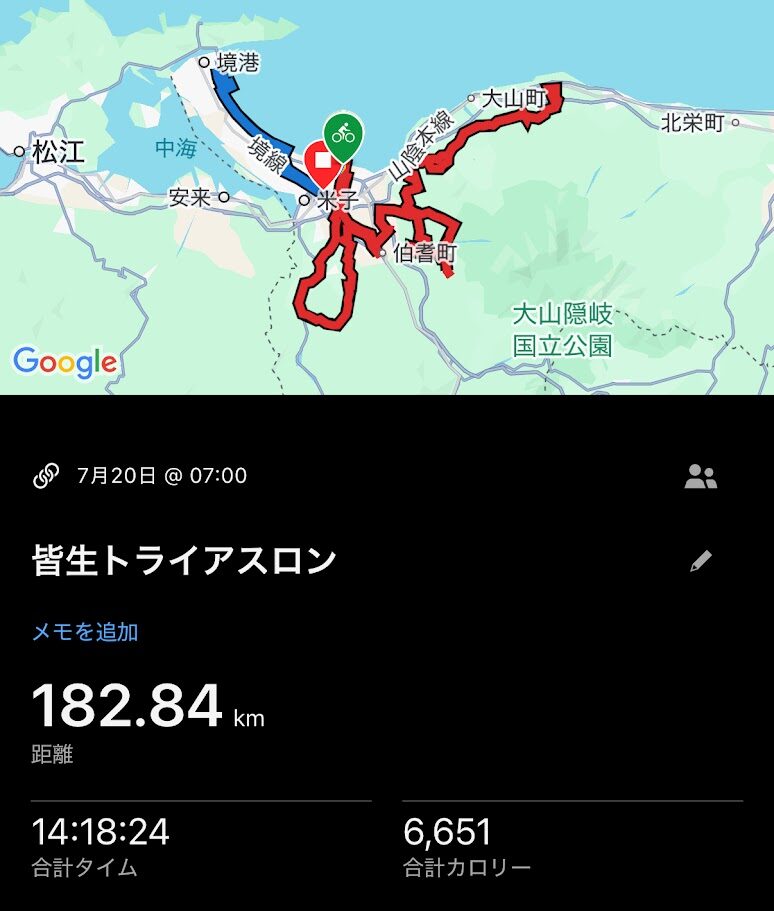Image resolution: width=774 pixels, height=911 pixels.
Task: Tap メモを追加 to add a note
Action: coord(85,632)
